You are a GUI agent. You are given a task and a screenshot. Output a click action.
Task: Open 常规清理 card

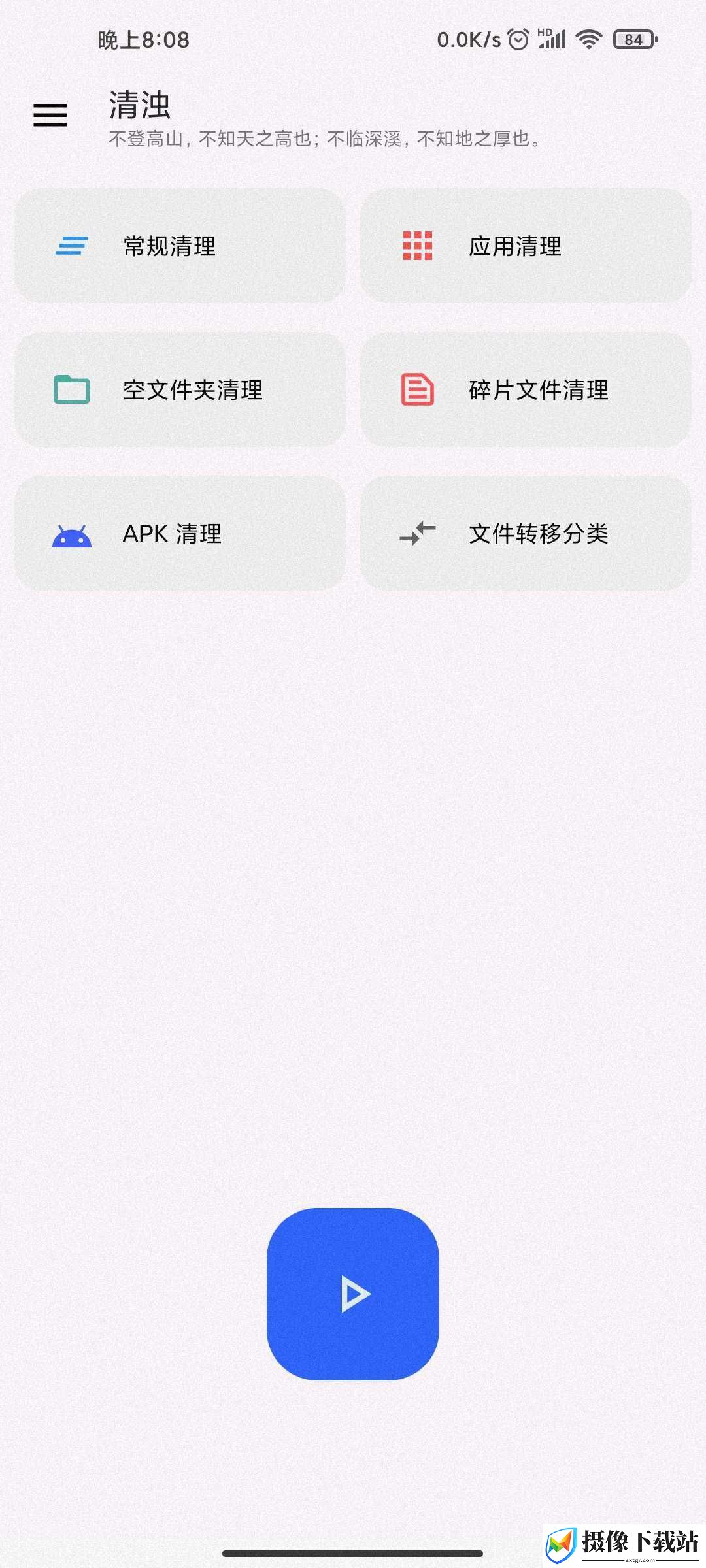coord(180,246)
